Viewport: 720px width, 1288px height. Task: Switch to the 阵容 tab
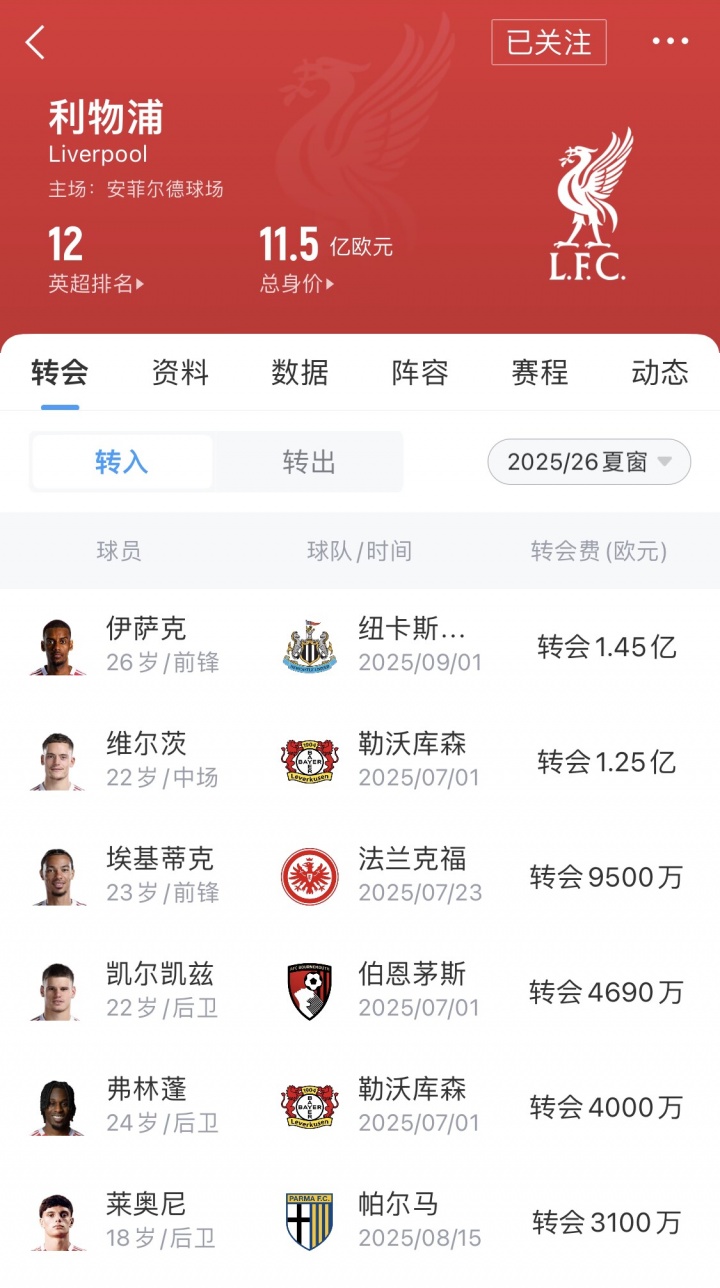tap(419, 372)
